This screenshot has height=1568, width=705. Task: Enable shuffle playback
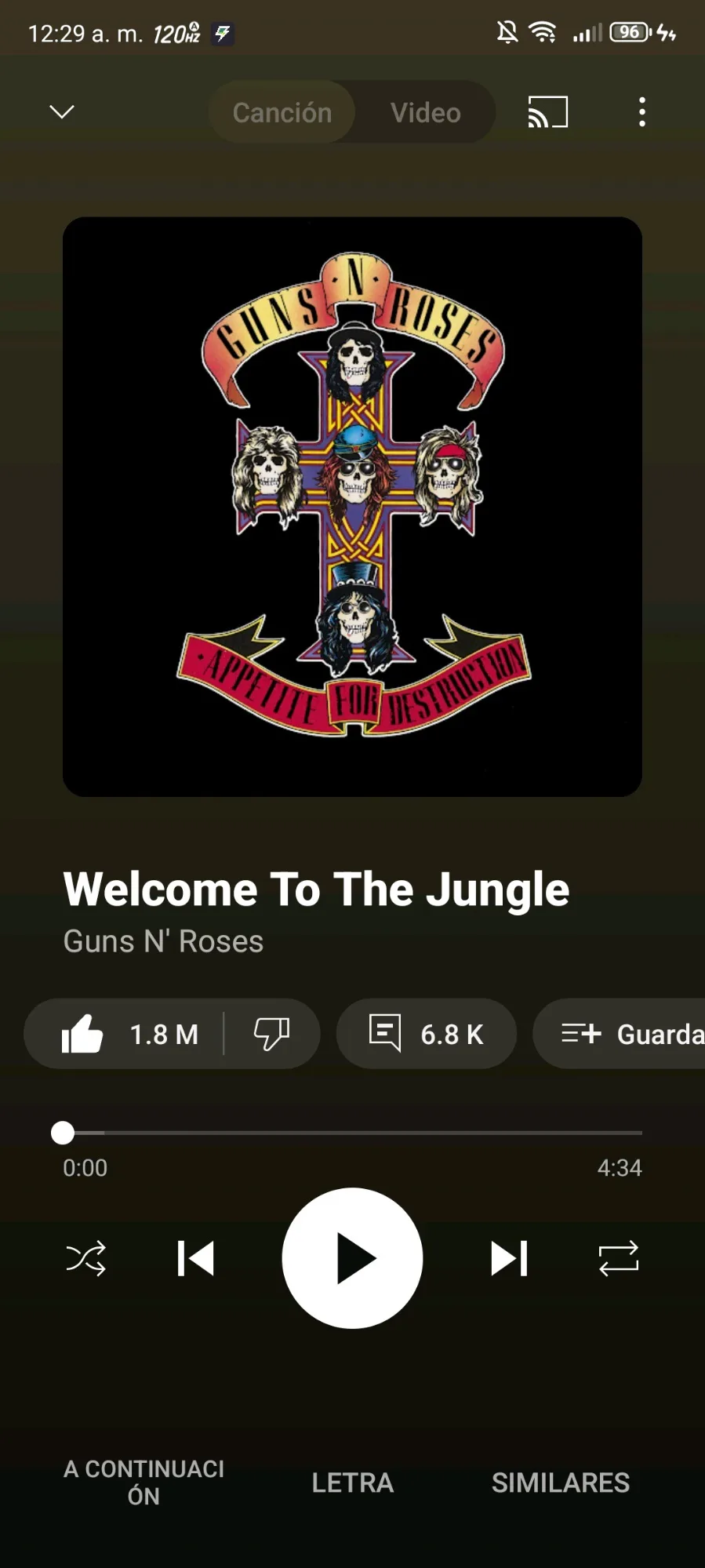(85, 1258)
